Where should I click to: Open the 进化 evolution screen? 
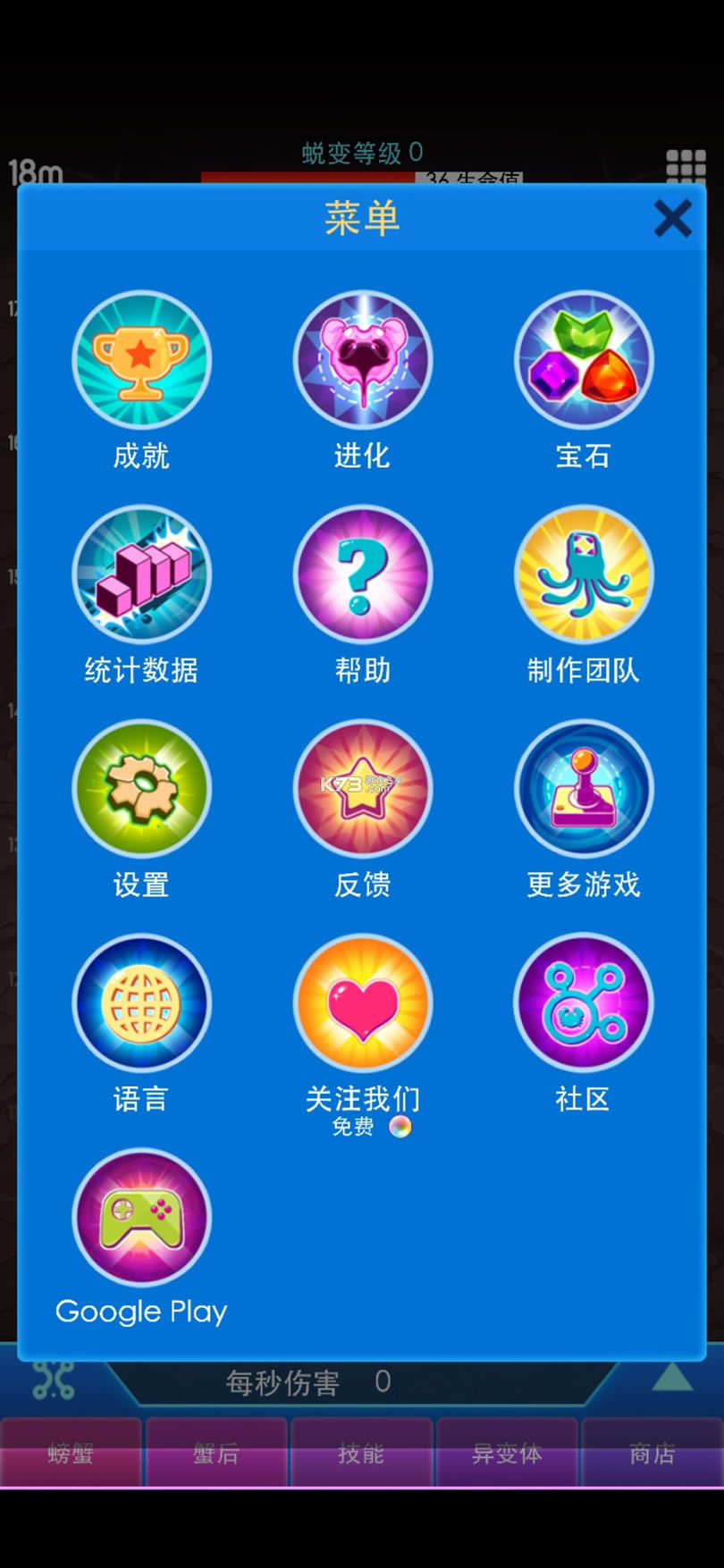pyautogui.click(x=362, y=360)
